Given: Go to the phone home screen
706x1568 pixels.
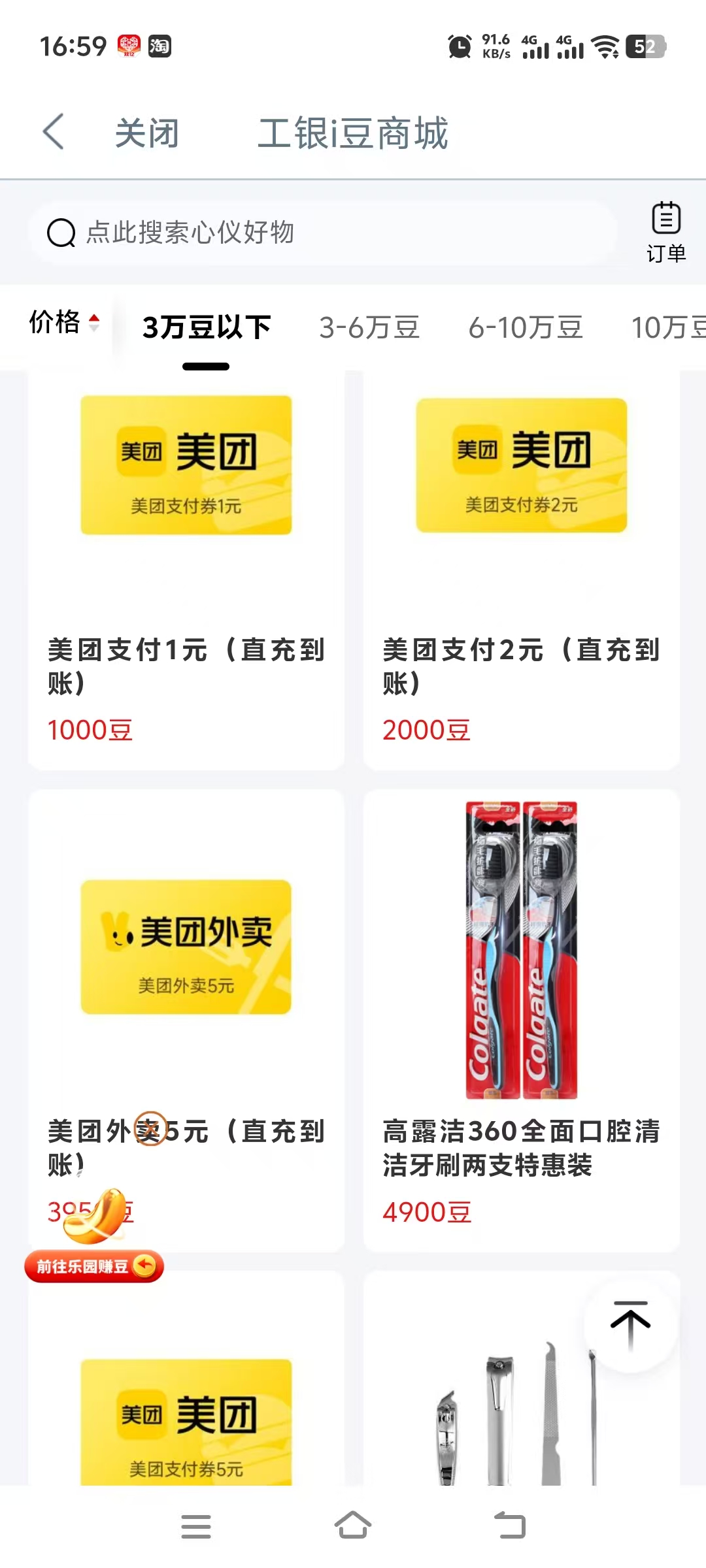Looking at the screenshot, I should 353,1526.
